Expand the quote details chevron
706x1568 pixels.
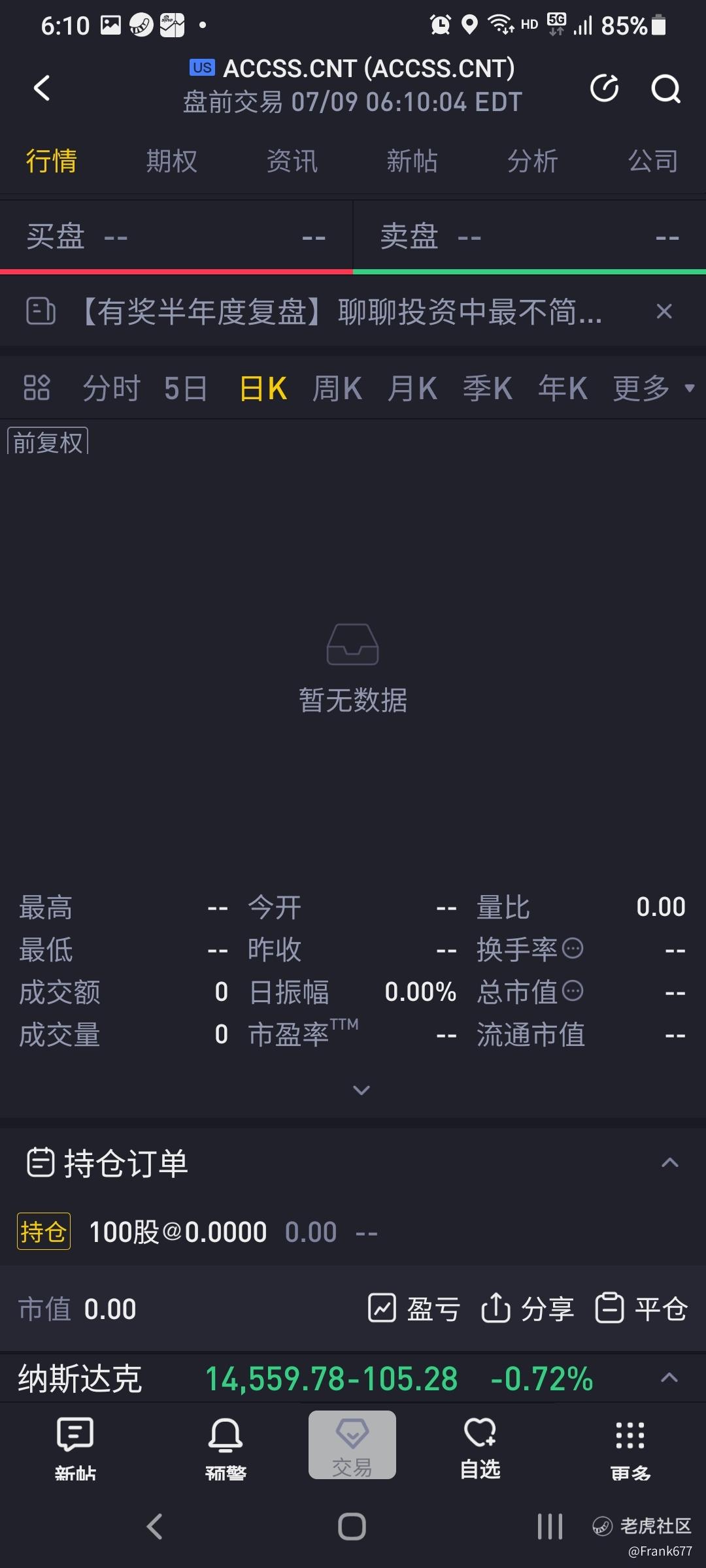[361, 1090]
